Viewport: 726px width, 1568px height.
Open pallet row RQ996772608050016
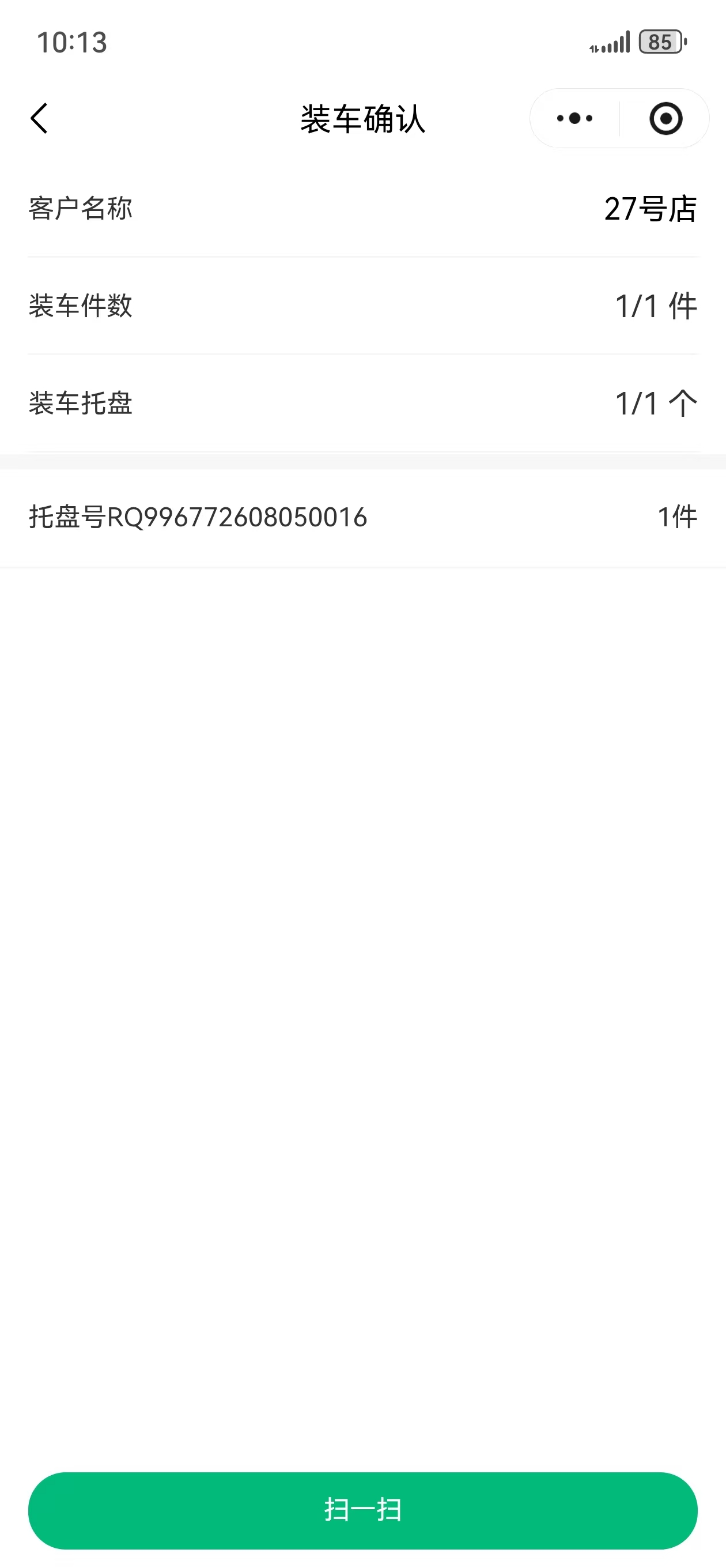pyautogui.click(x=362, y=518)
